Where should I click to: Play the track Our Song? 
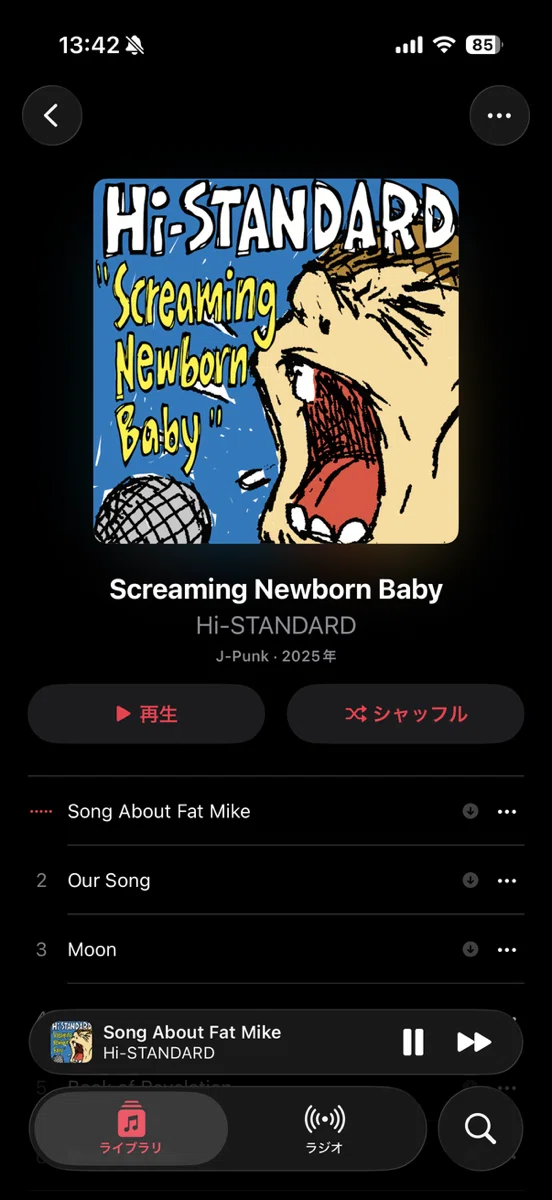pyautogui.click(x=109, y=880)
